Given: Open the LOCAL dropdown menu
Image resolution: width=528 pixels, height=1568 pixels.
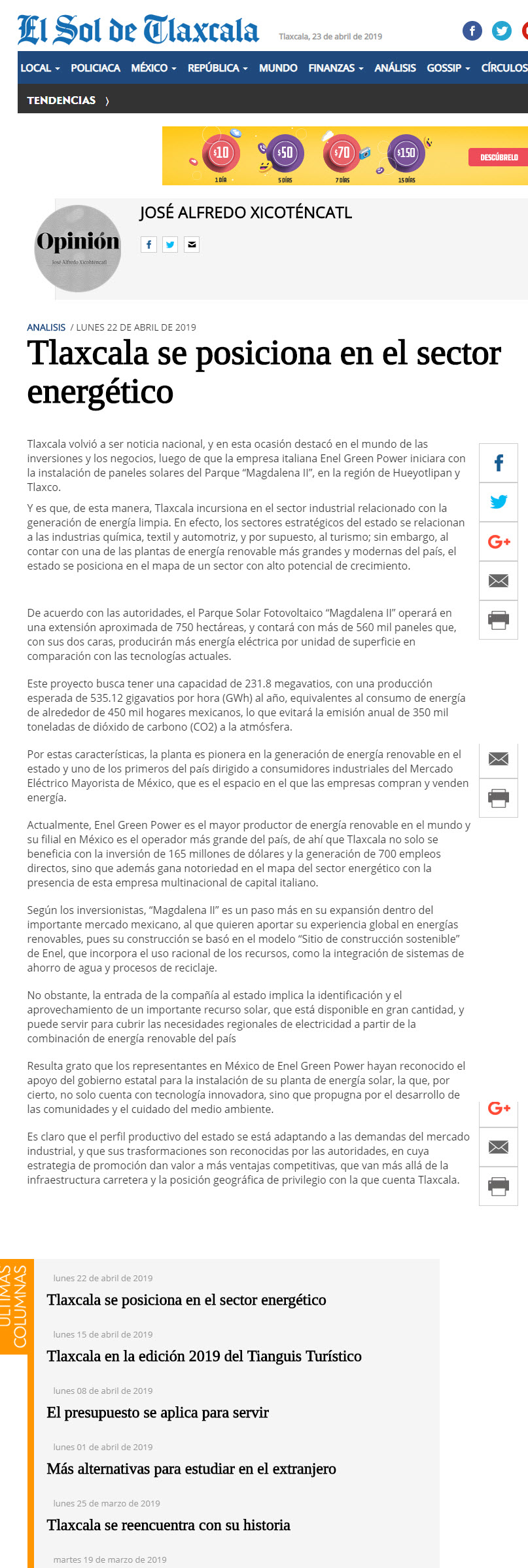Looking at the screenshot, I should point(40,68).
